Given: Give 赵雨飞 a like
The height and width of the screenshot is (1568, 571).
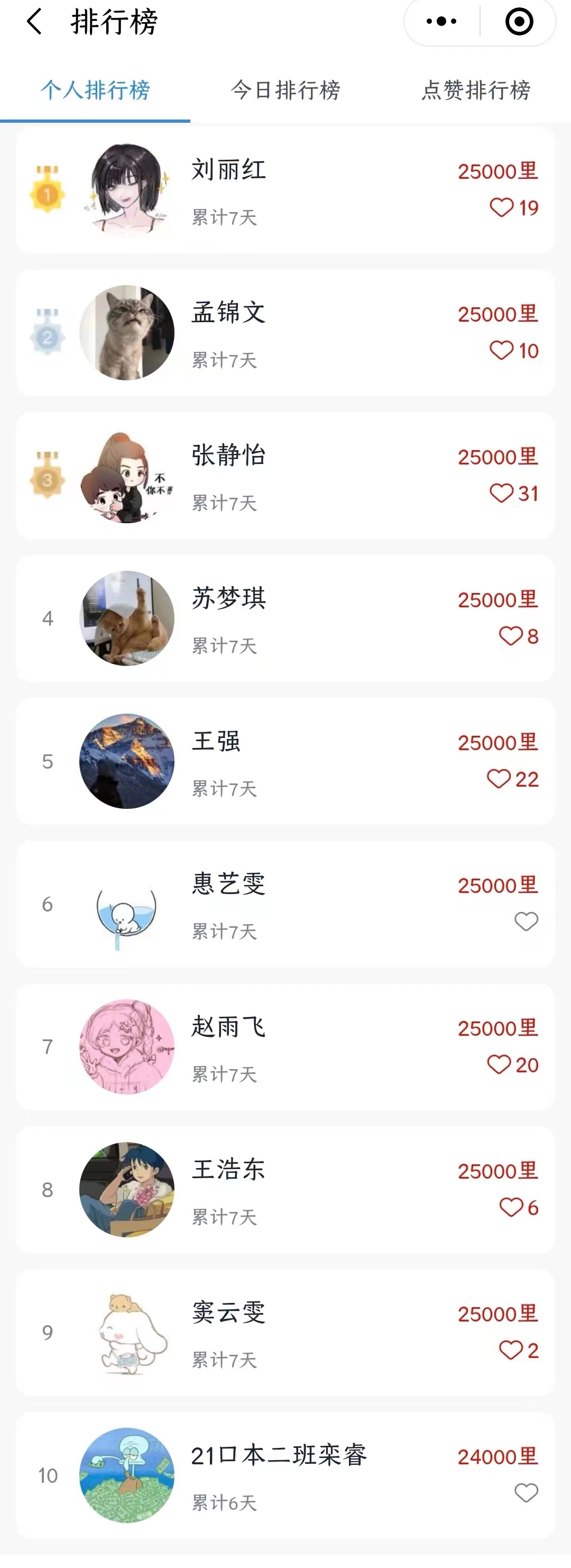Looking at the screenshot, I should (499, 1064).
